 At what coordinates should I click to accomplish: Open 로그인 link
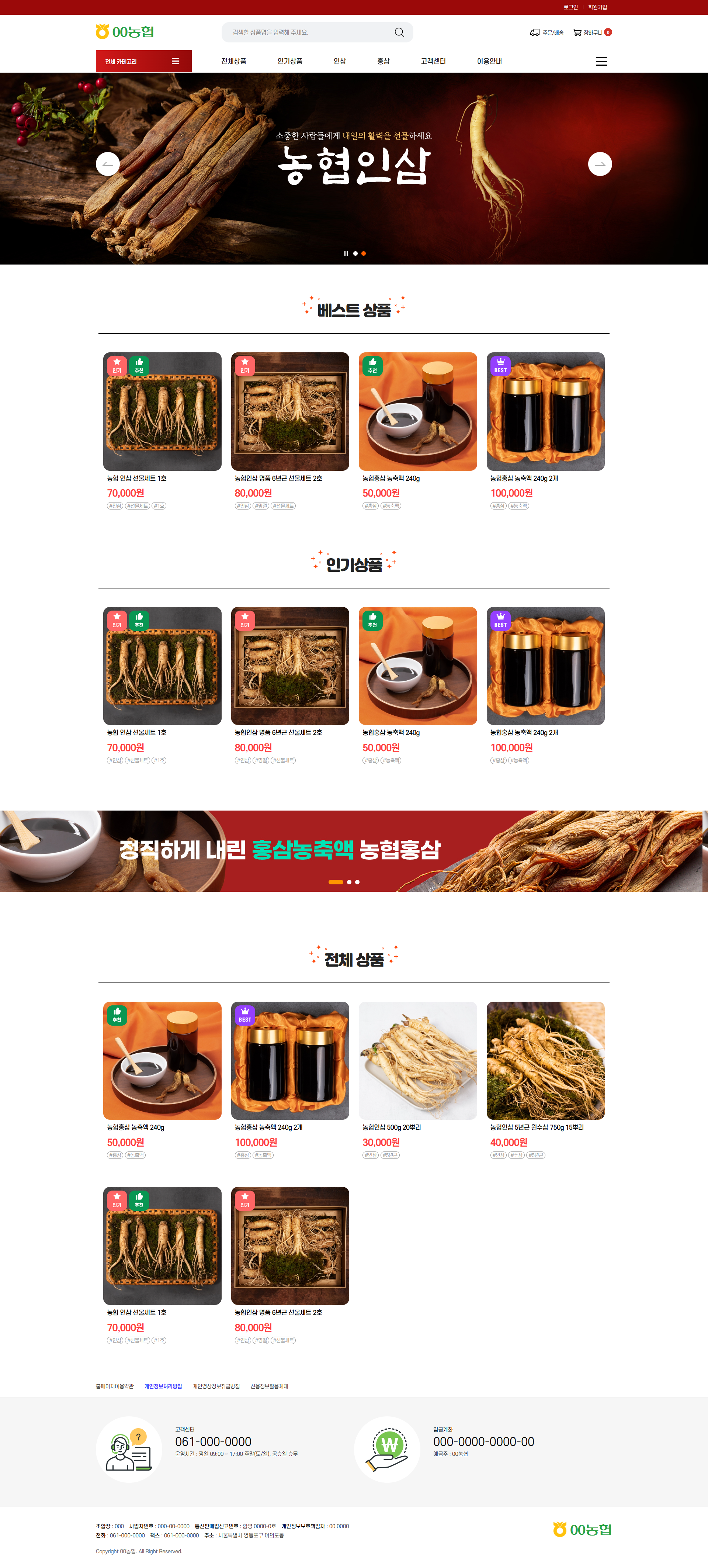[x=570, y=7]
